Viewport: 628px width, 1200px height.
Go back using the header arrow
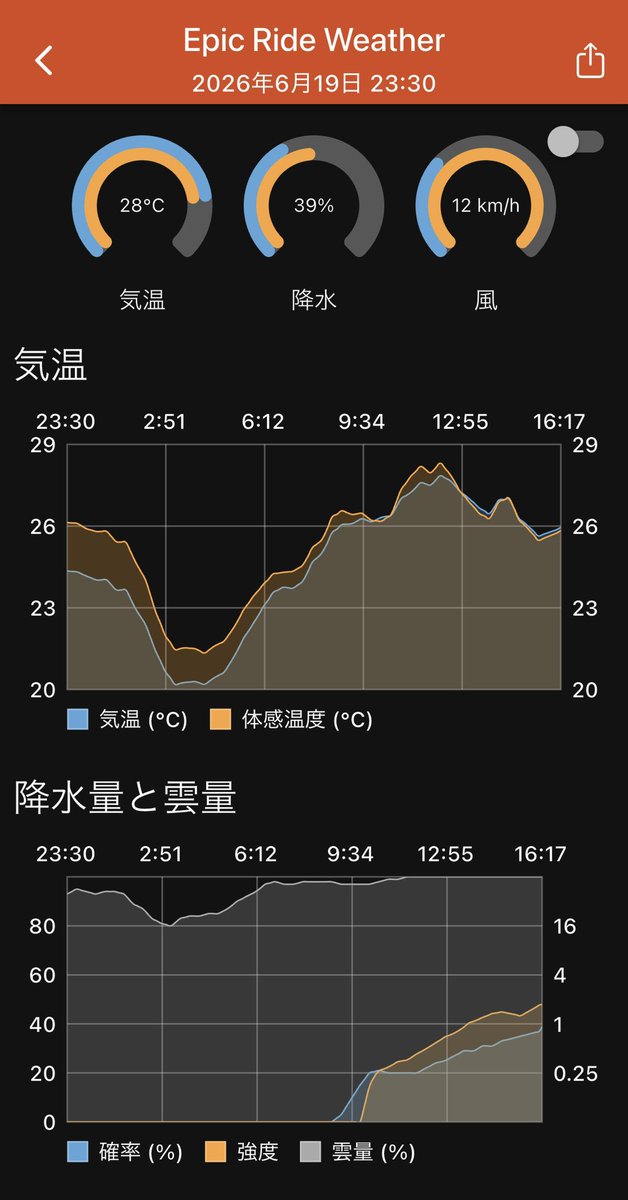pyautogui.click(x=44, y=61)
